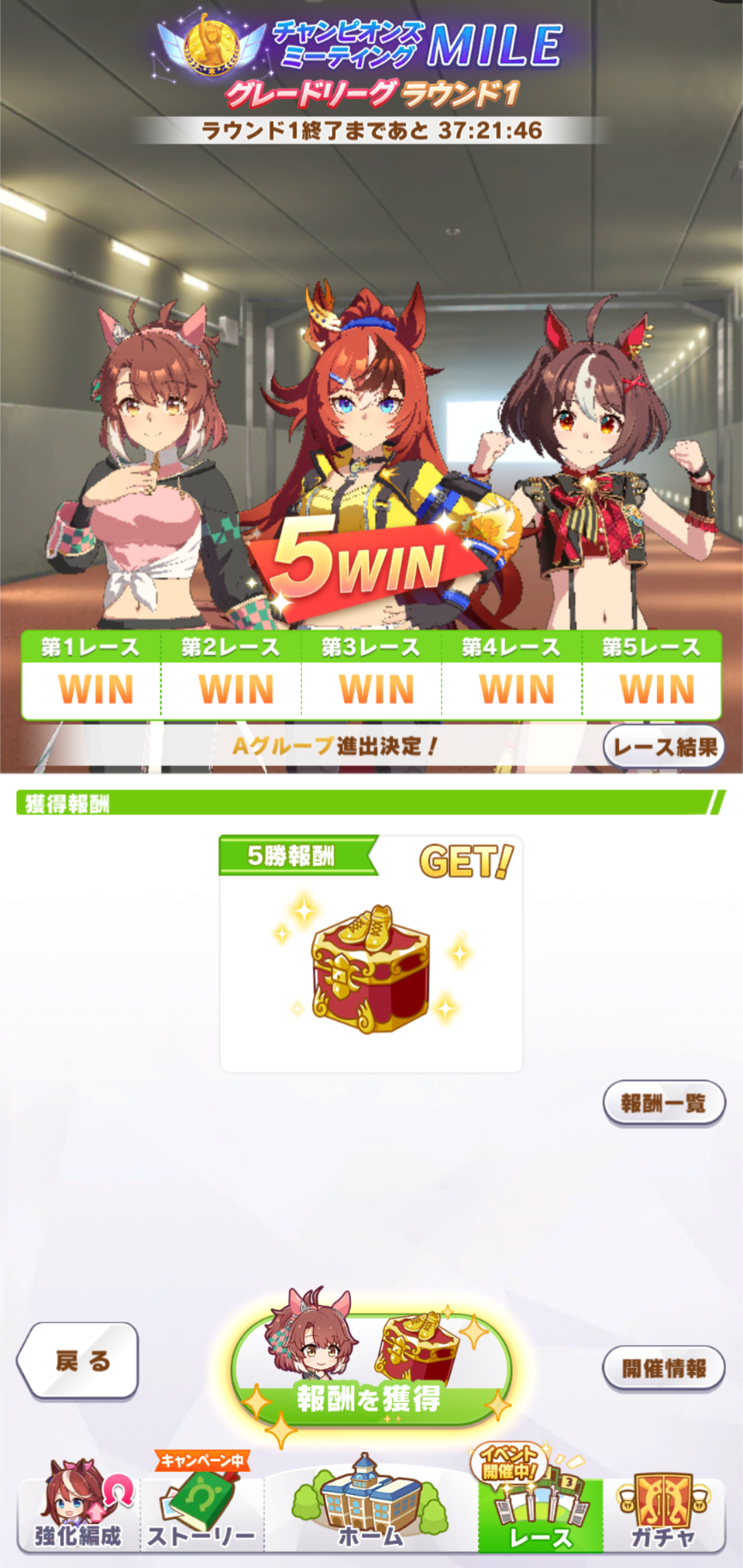Select the レース tab
The height and width of the screenshot is (1568, 743).
541,1504
